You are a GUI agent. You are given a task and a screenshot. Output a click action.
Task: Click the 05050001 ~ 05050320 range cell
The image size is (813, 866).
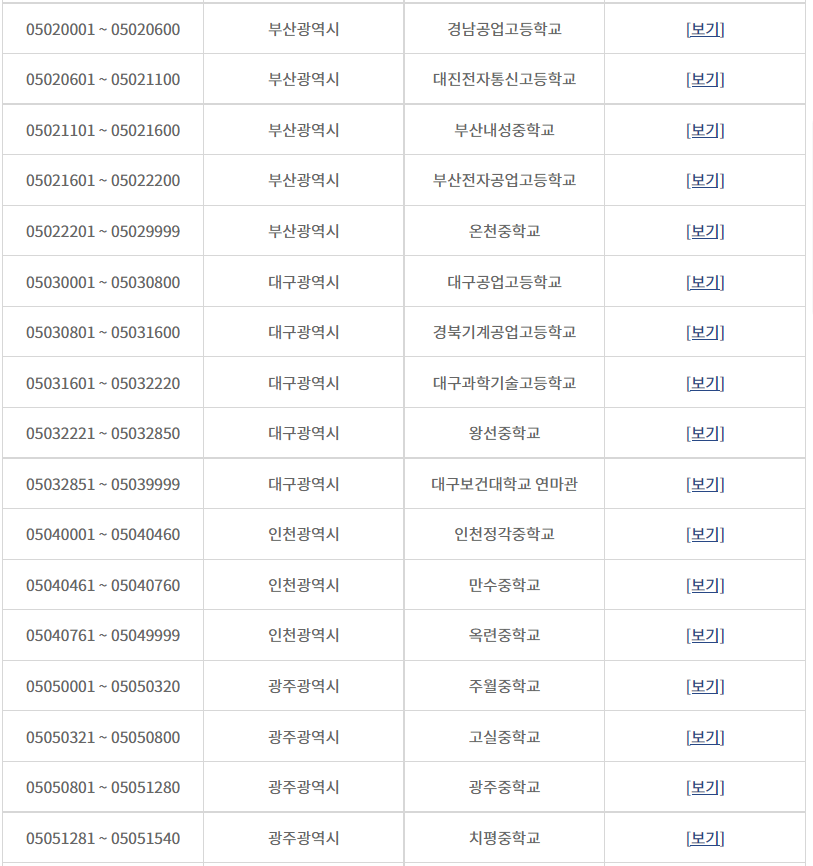click(x=103, y=685)
